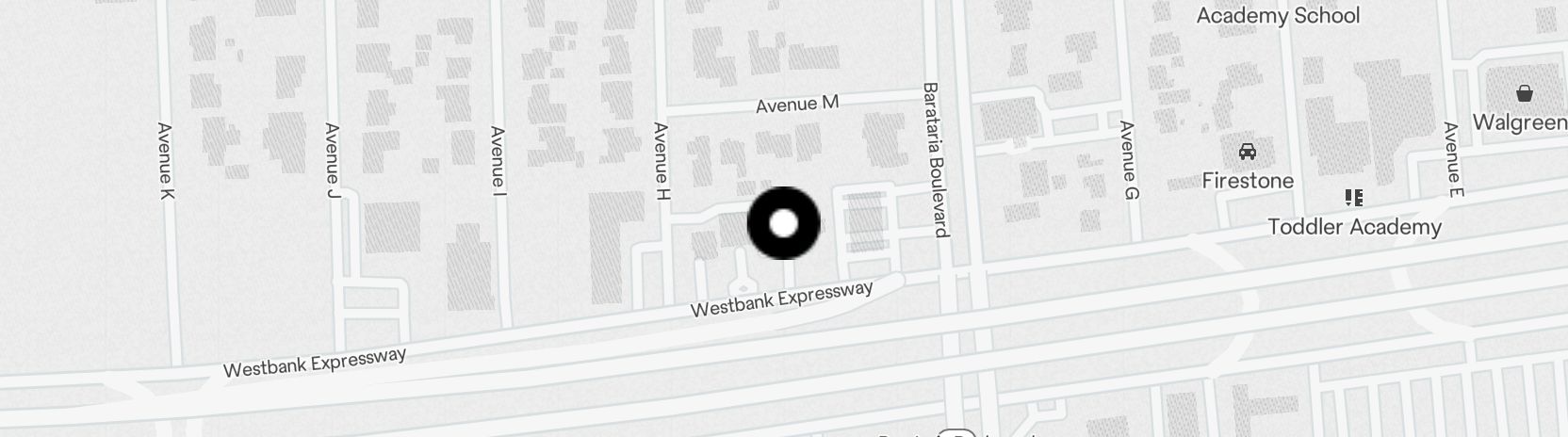Select the Walgreens shopping marker
1568x437 pixels.
click(1524, 93)
